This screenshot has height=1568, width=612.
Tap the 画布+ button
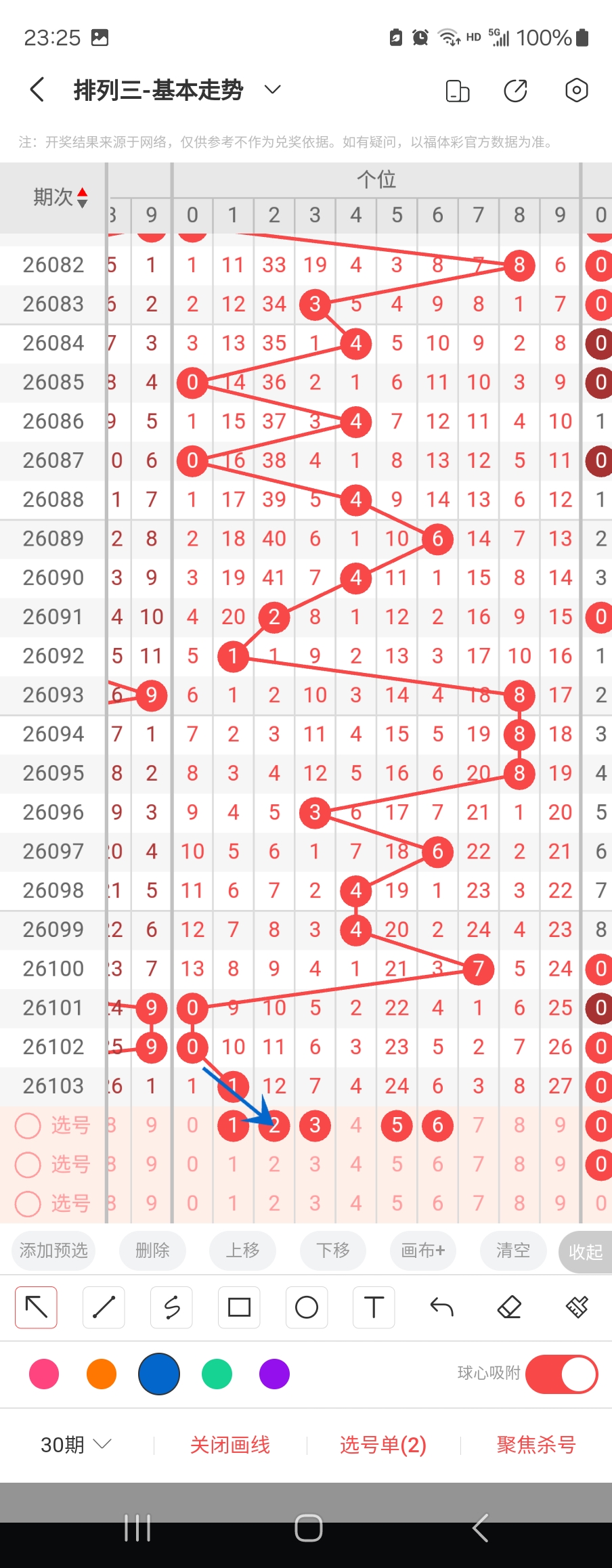pos(423,1250)
